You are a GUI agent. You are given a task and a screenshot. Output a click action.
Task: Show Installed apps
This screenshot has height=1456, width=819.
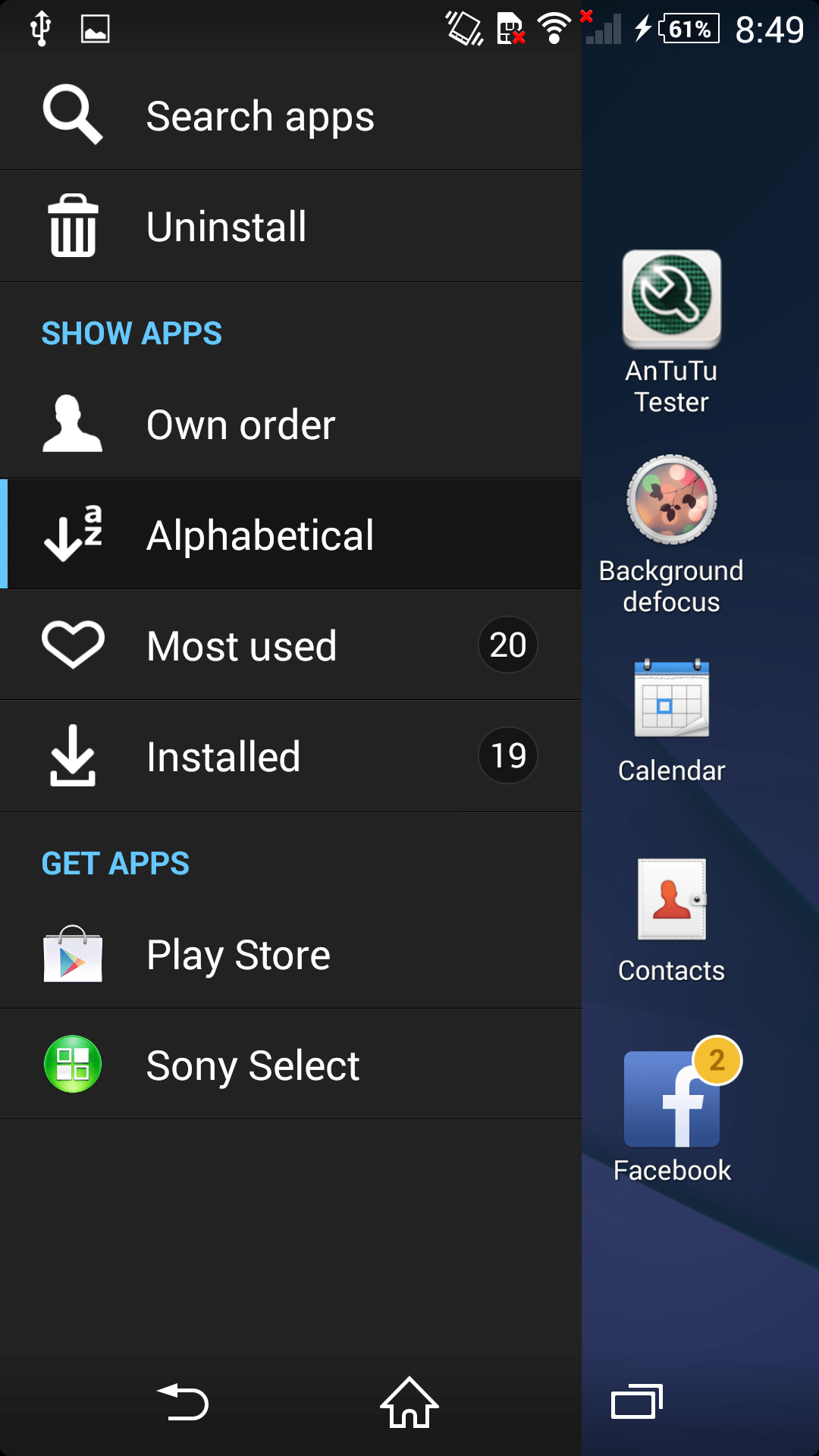coord(290,757)
